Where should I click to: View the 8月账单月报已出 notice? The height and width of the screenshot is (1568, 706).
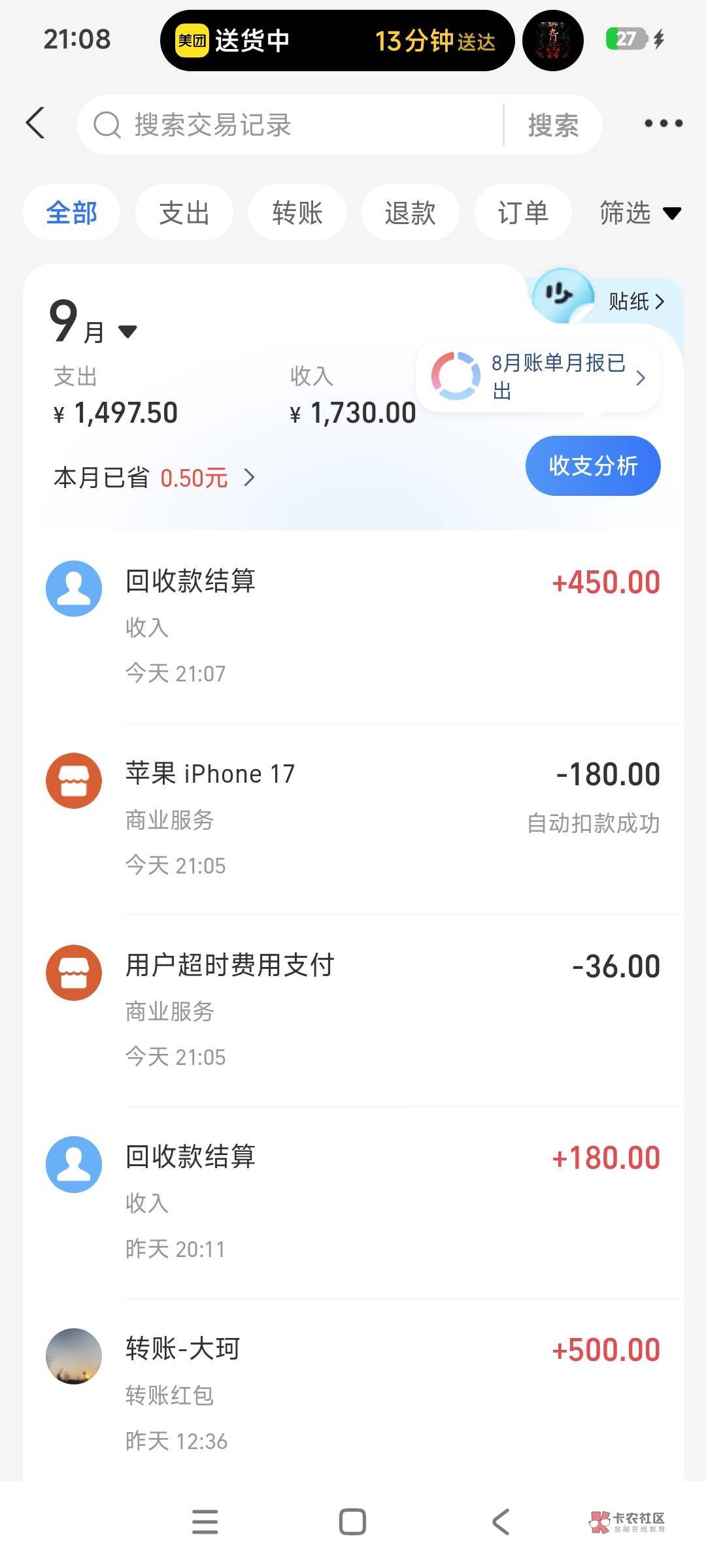pos(539,376)
